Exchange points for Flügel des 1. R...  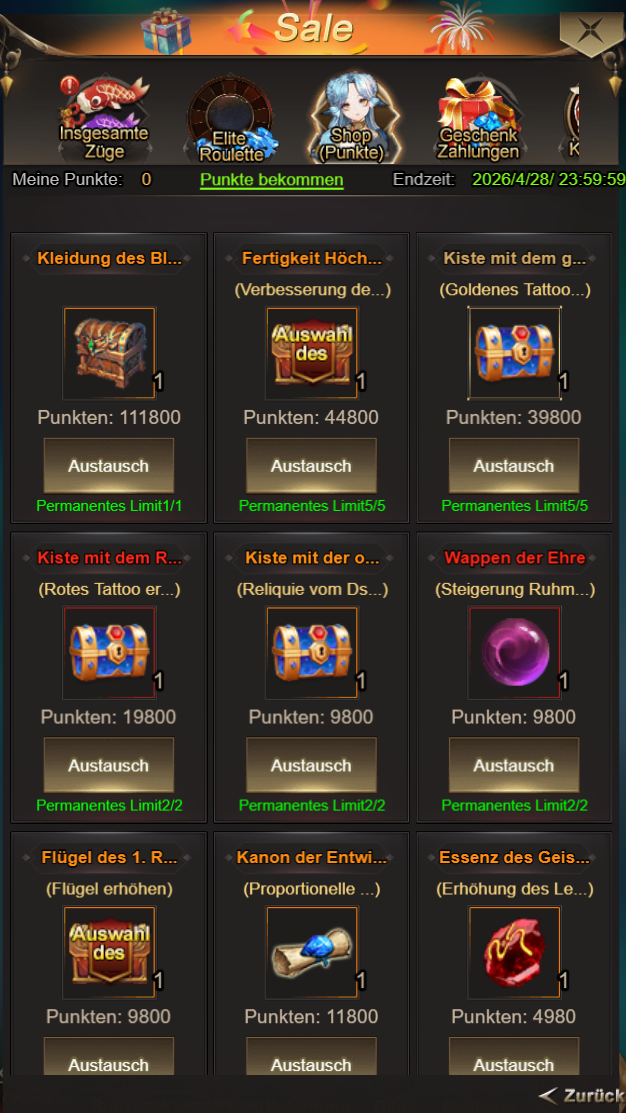point(109,1060)
